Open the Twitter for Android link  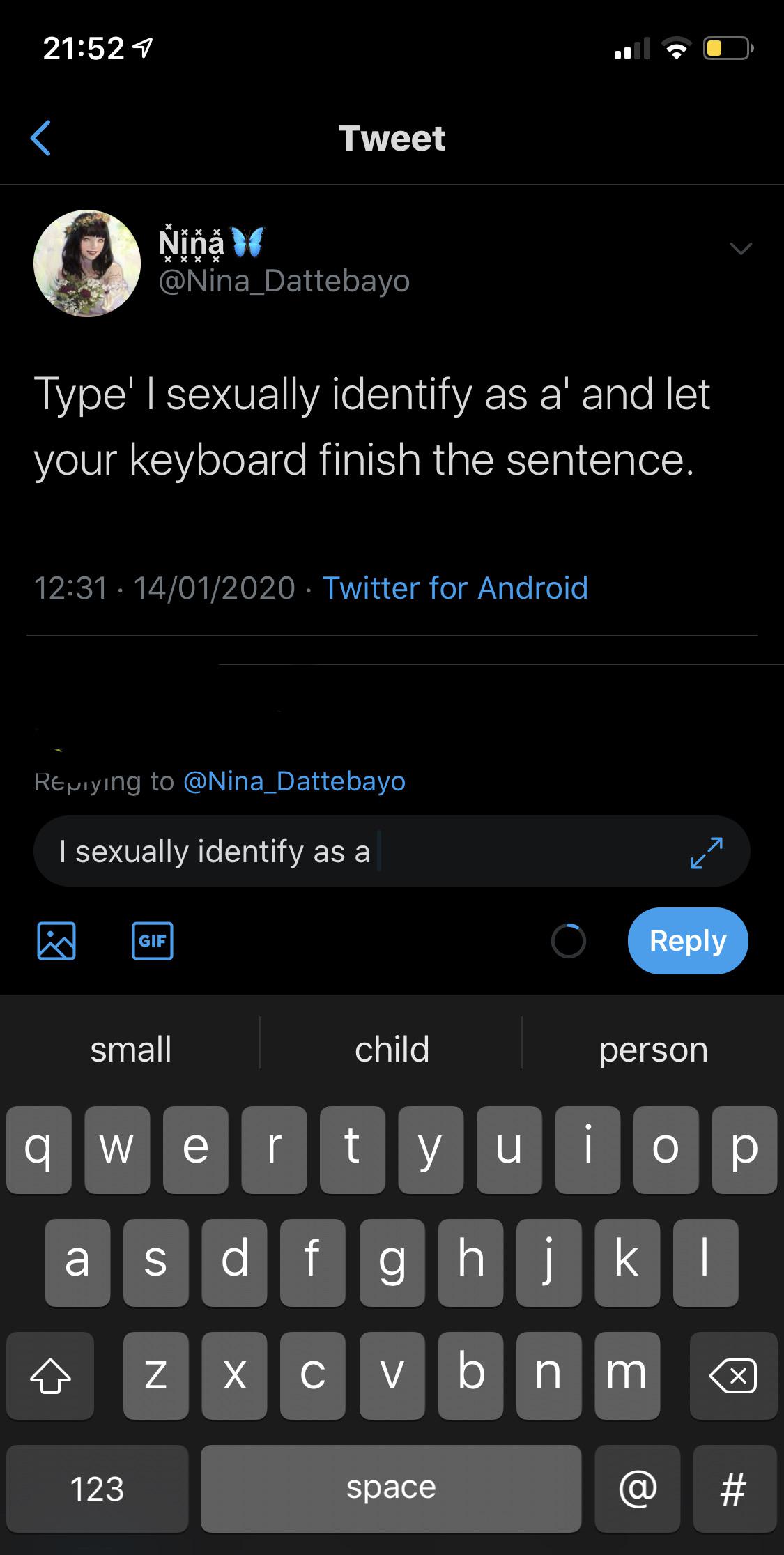[454, 588]
